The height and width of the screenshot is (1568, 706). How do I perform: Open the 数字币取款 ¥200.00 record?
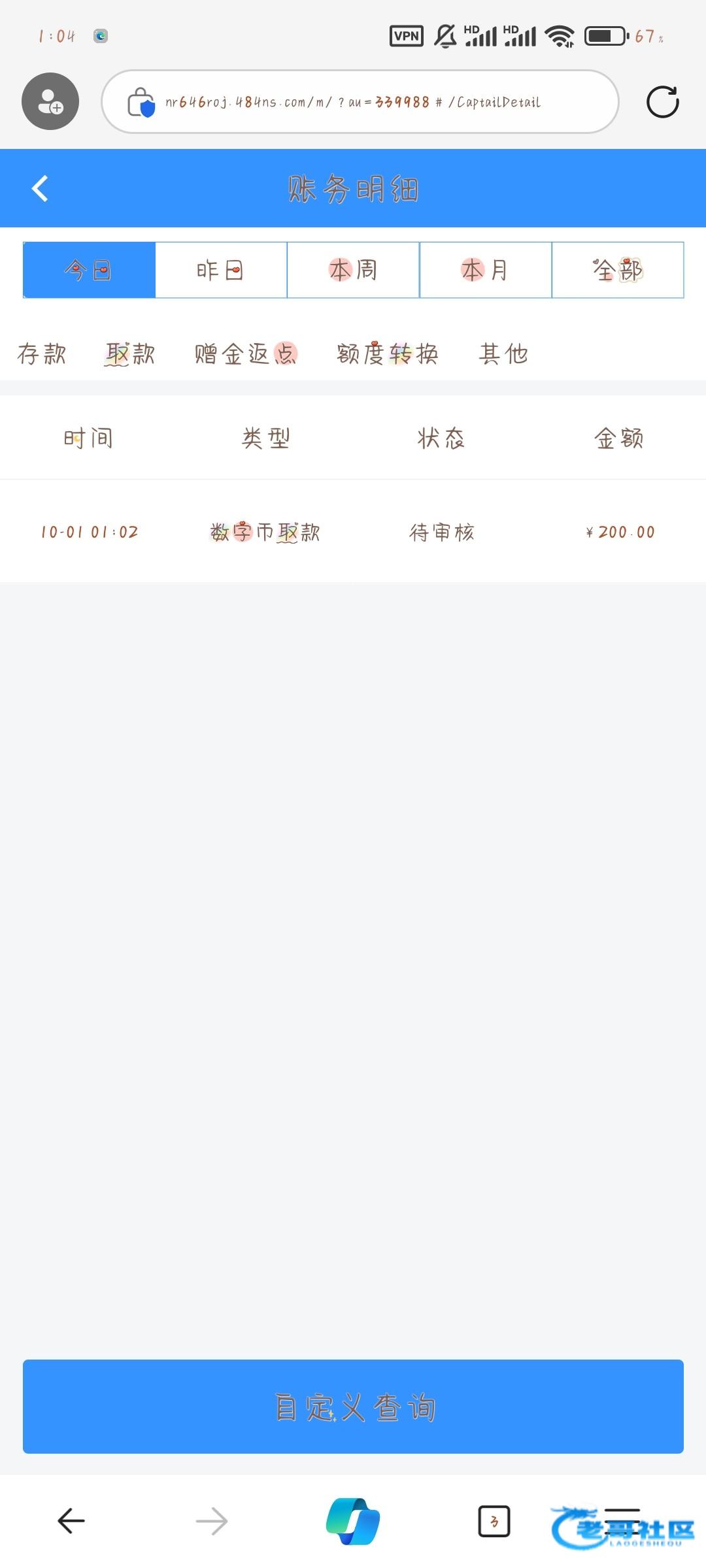[353, 532]
